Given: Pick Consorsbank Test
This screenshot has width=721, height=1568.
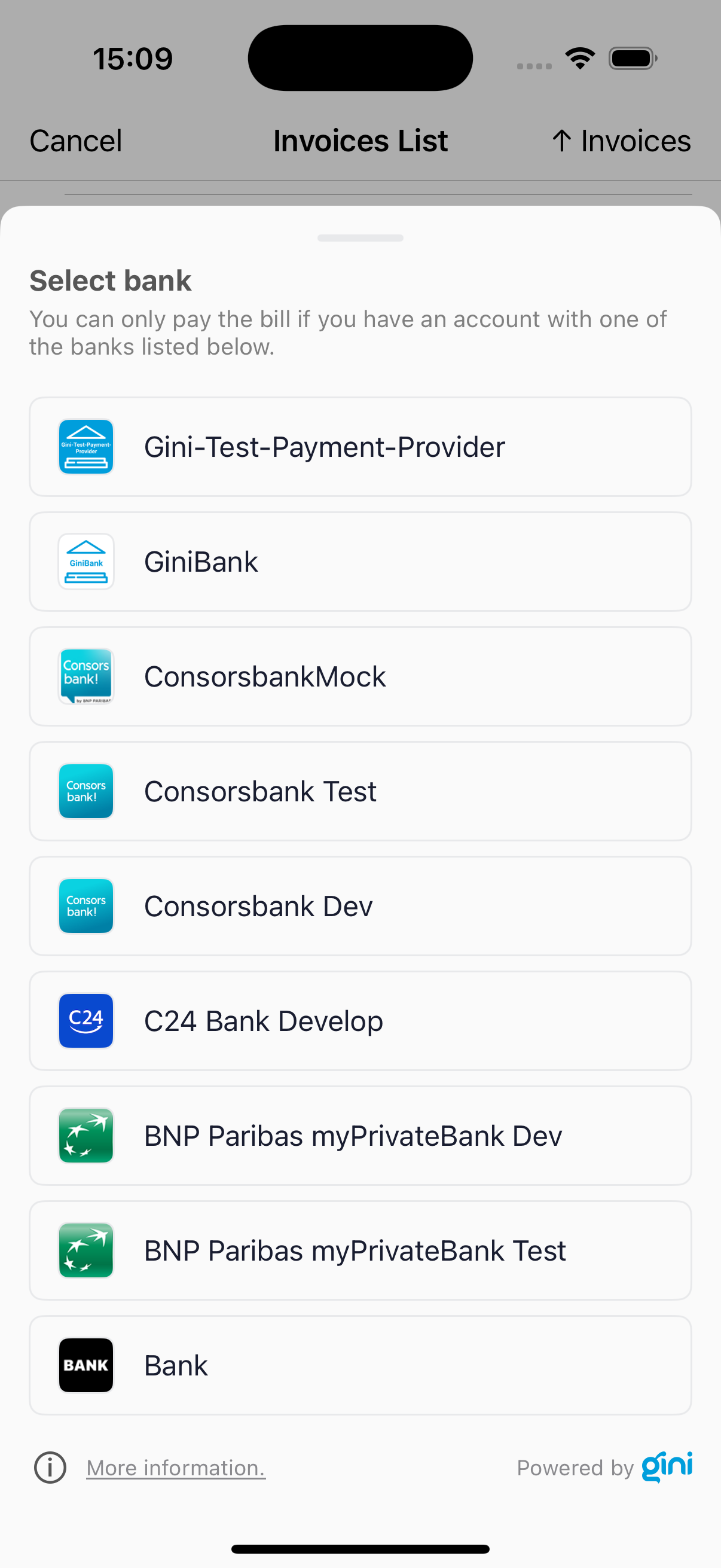Looking at the screenshot, I should [360, 791].
